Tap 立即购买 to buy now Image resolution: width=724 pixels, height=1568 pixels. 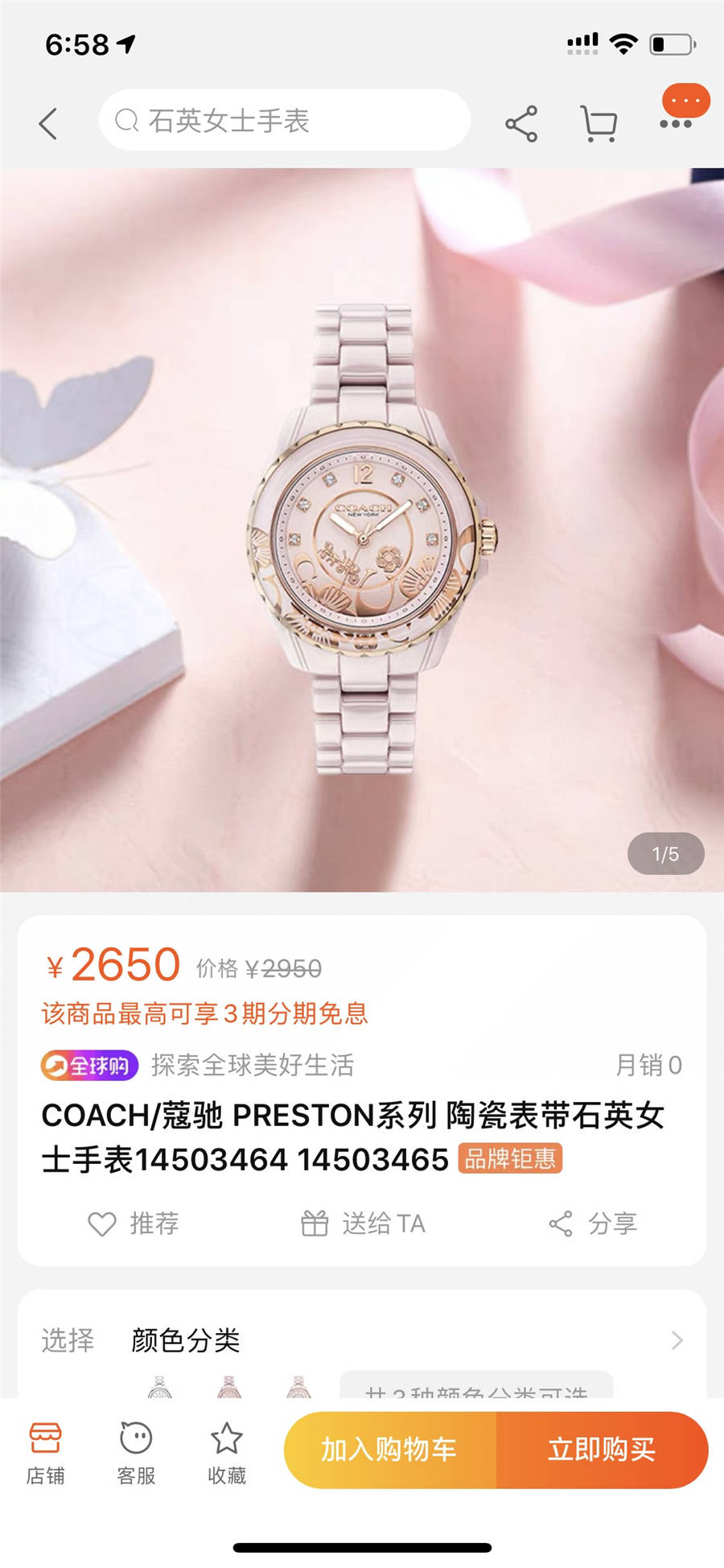[602, 1450]
